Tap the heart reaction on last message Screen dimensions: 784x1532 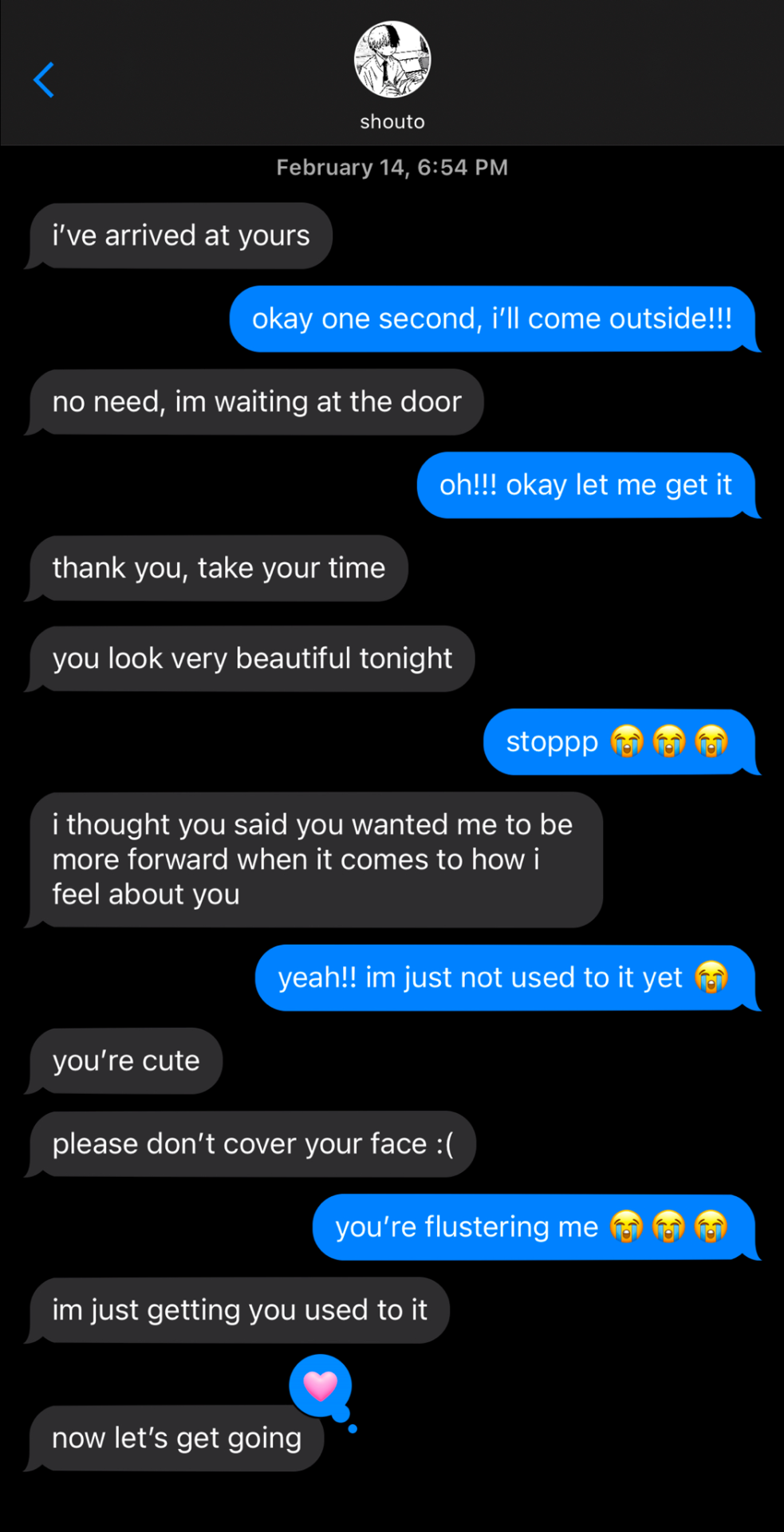pos(321,1386)
